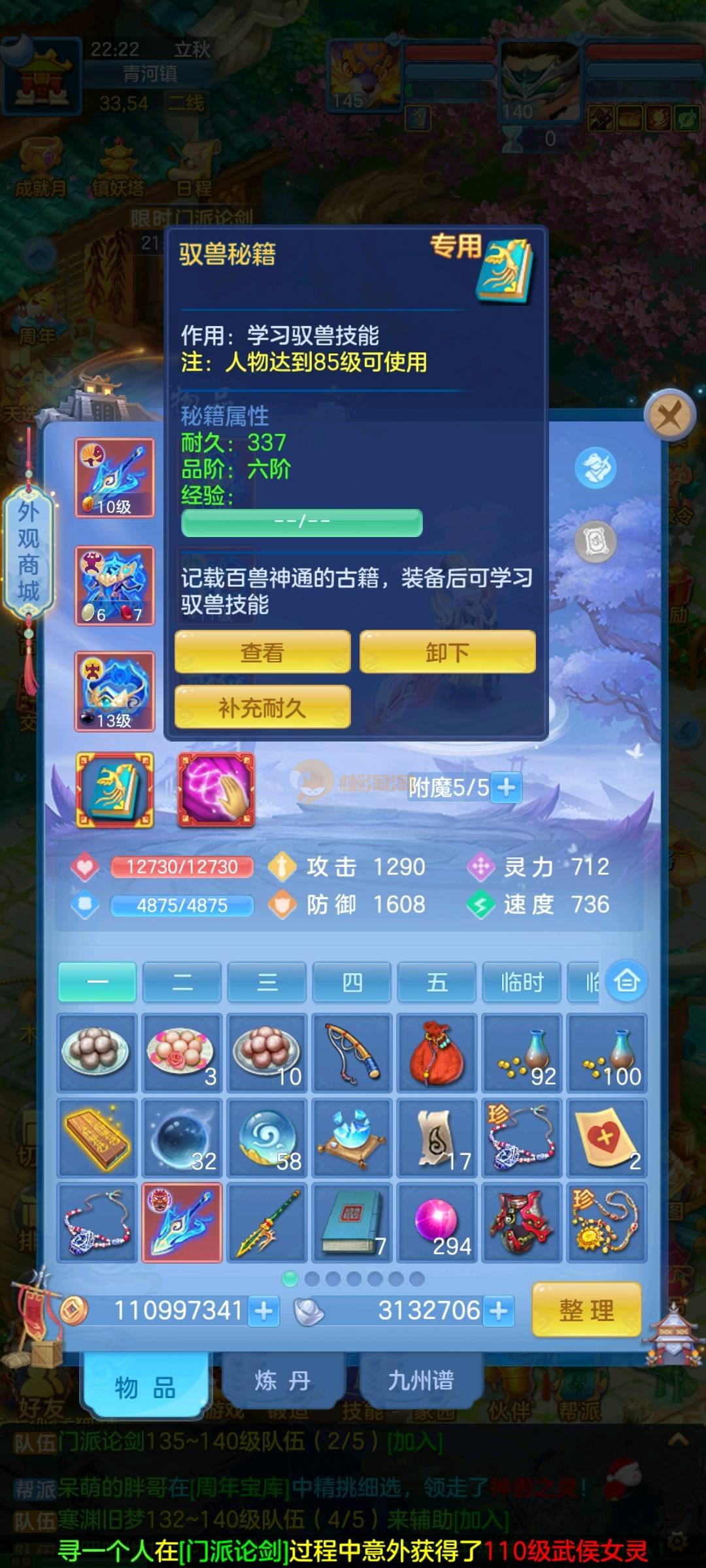Image resolution: width=706 pixels, height=1568 pixels.
Task: Select the fishing rod item
Action: pos(352,1053)
